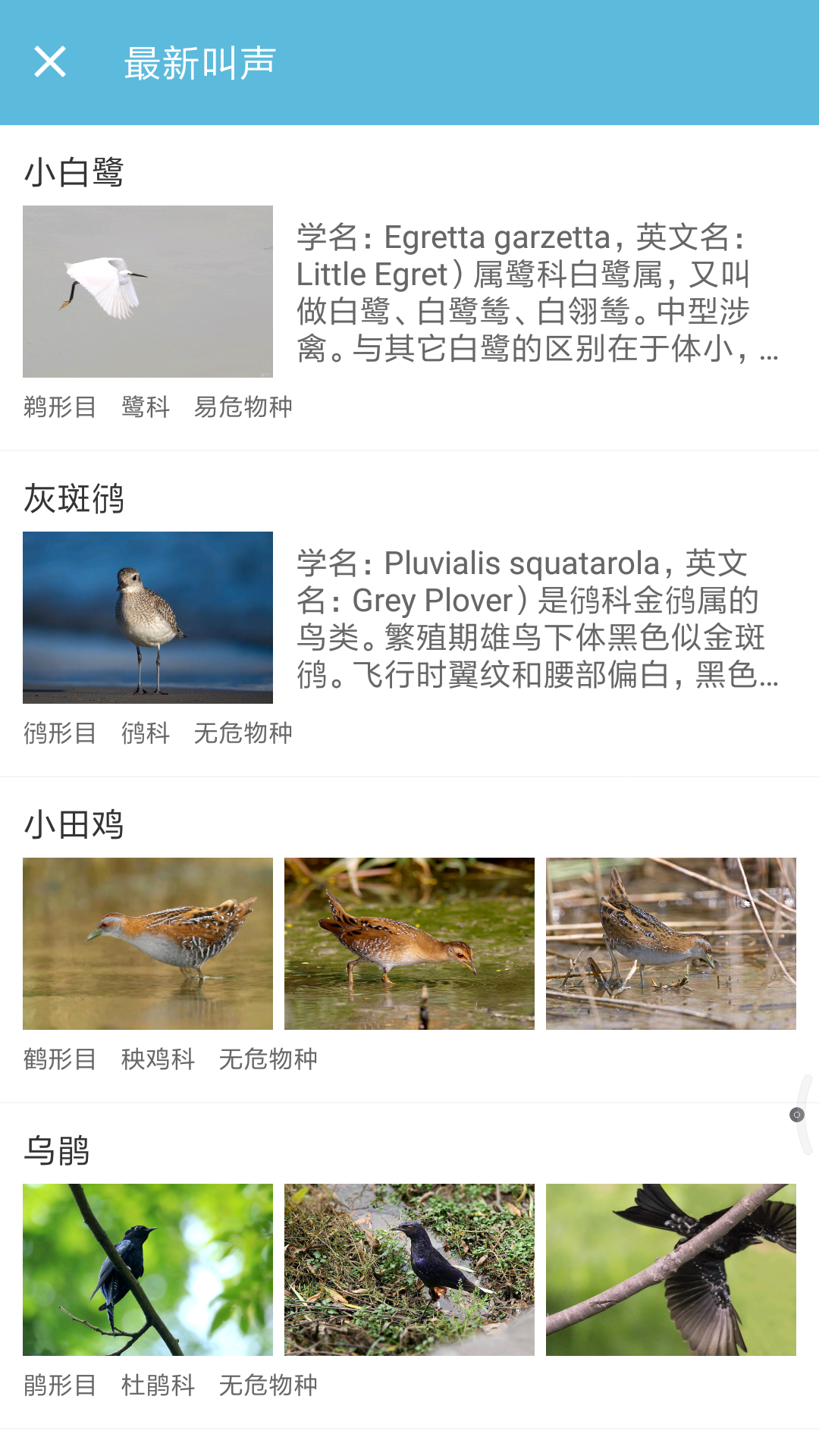Open the second 乌鹃 photo
This screenshot has height=1456, width=819.
pos(409,1269)
